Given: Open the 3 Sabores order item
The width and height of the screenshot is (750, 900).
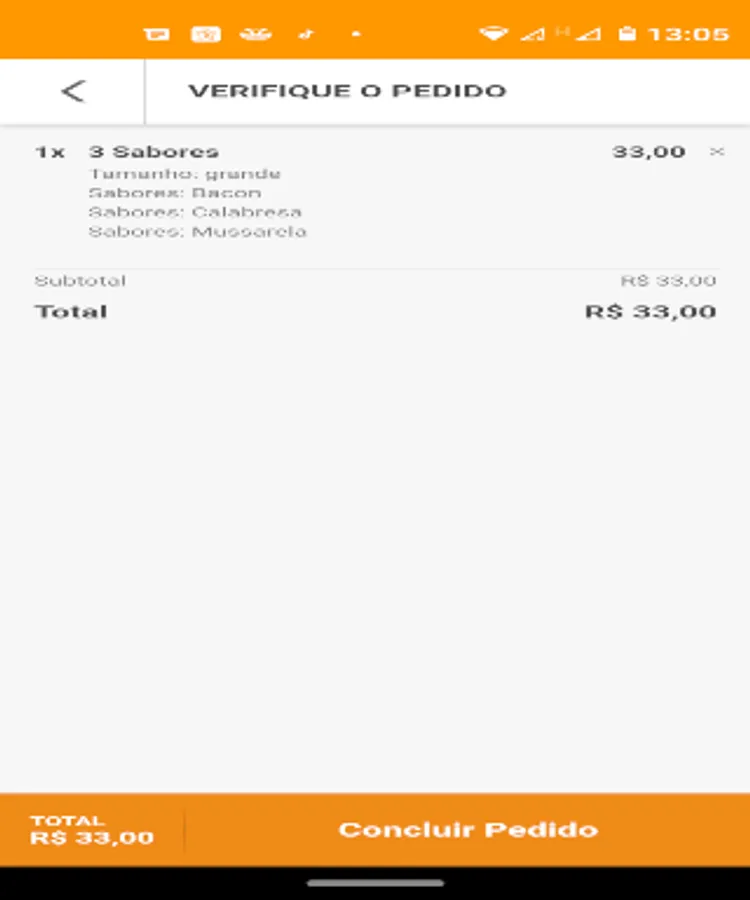Looking at the screenshot, I should pyautogui.click(x=154, y=152).
